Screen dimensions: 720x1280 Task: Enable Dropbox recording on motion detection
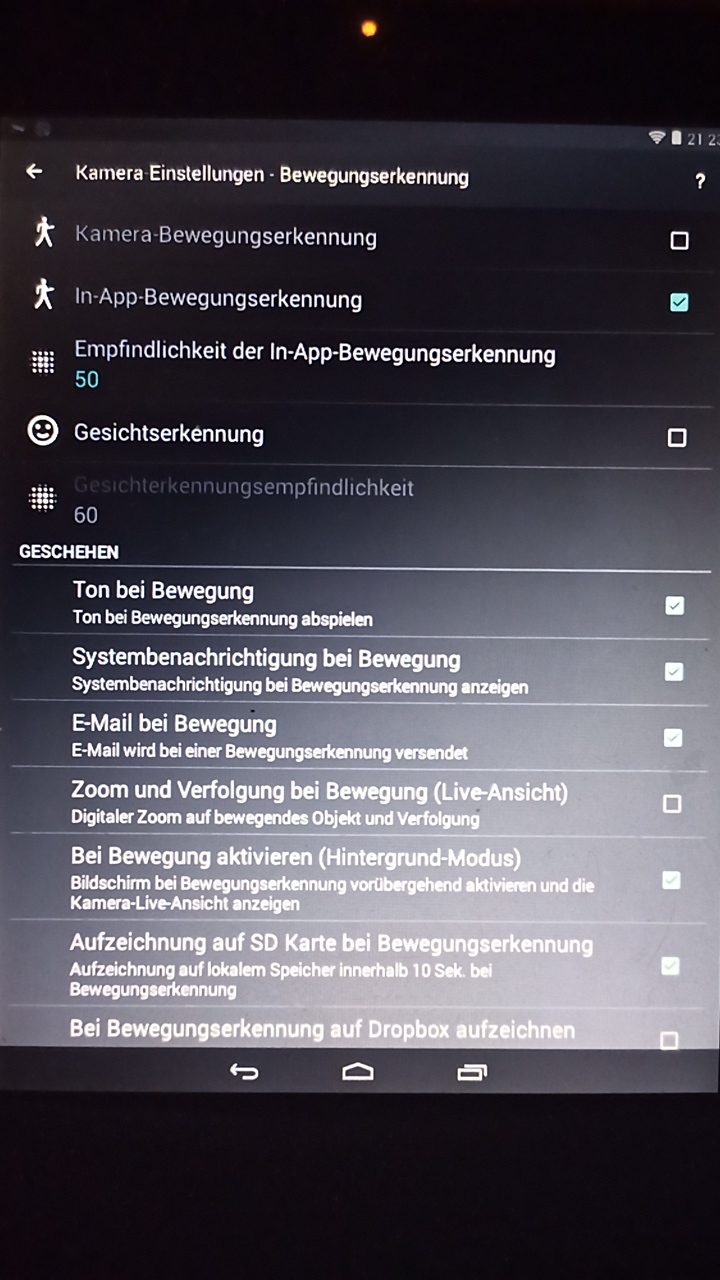(669, 1040)
